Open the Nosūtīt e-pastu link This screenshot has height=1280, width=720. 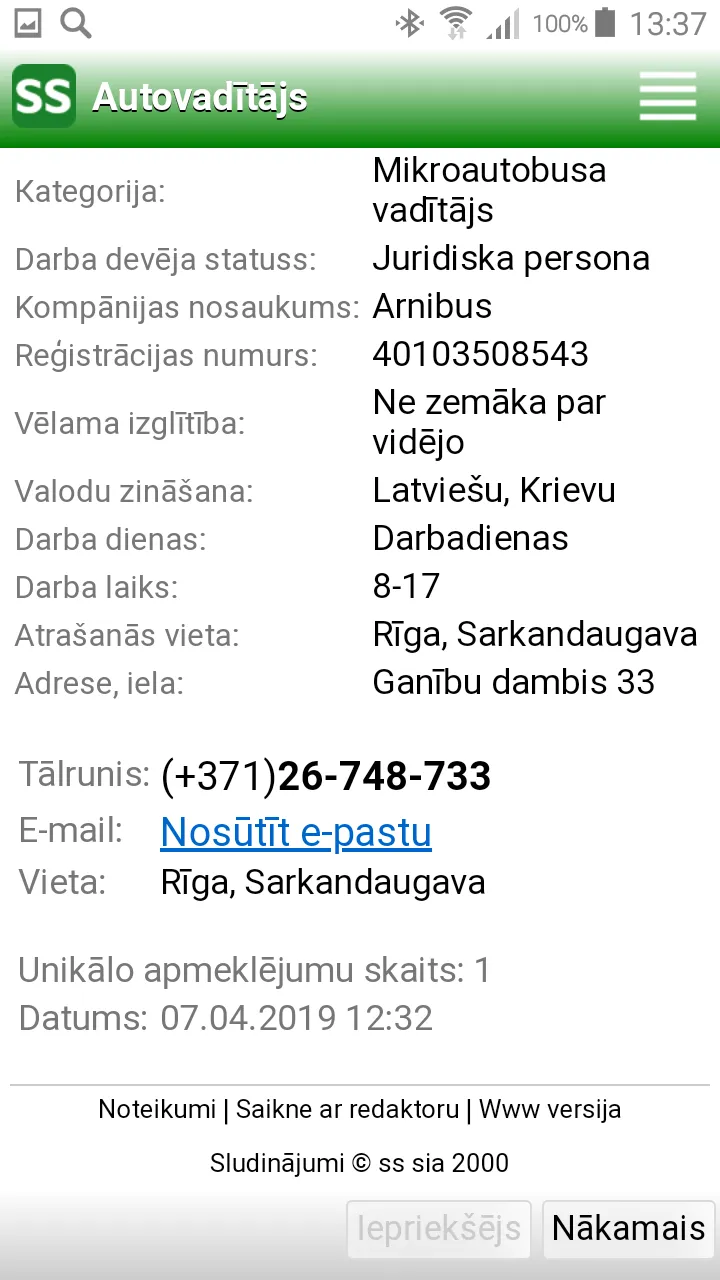296,832
